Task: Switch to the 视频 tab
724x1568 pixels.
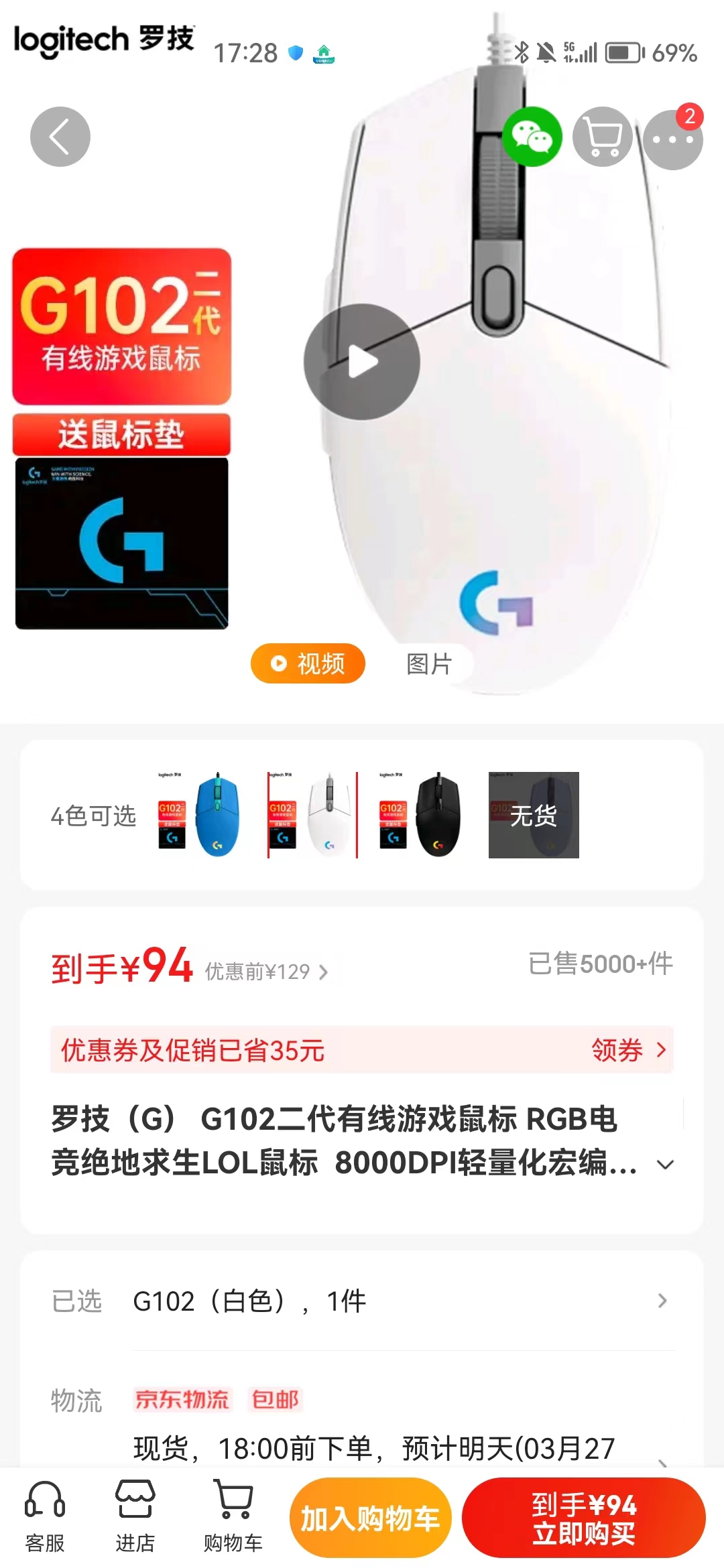Action: [x=307, y=663]
